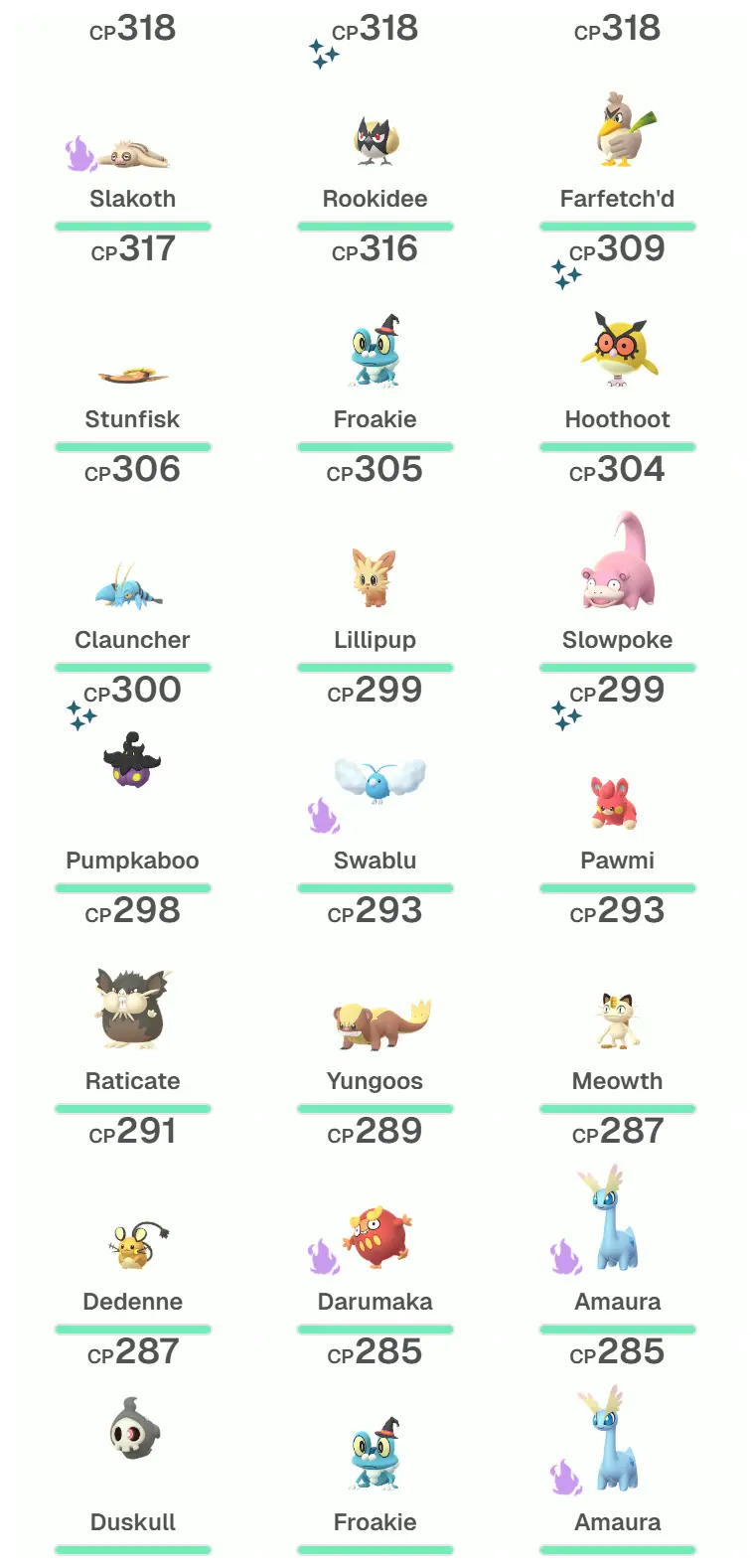Viewport: 751px width, 1568px height.
Task: Select the Duskull card
Action: pyautogui.click(x=133, y=1431)
